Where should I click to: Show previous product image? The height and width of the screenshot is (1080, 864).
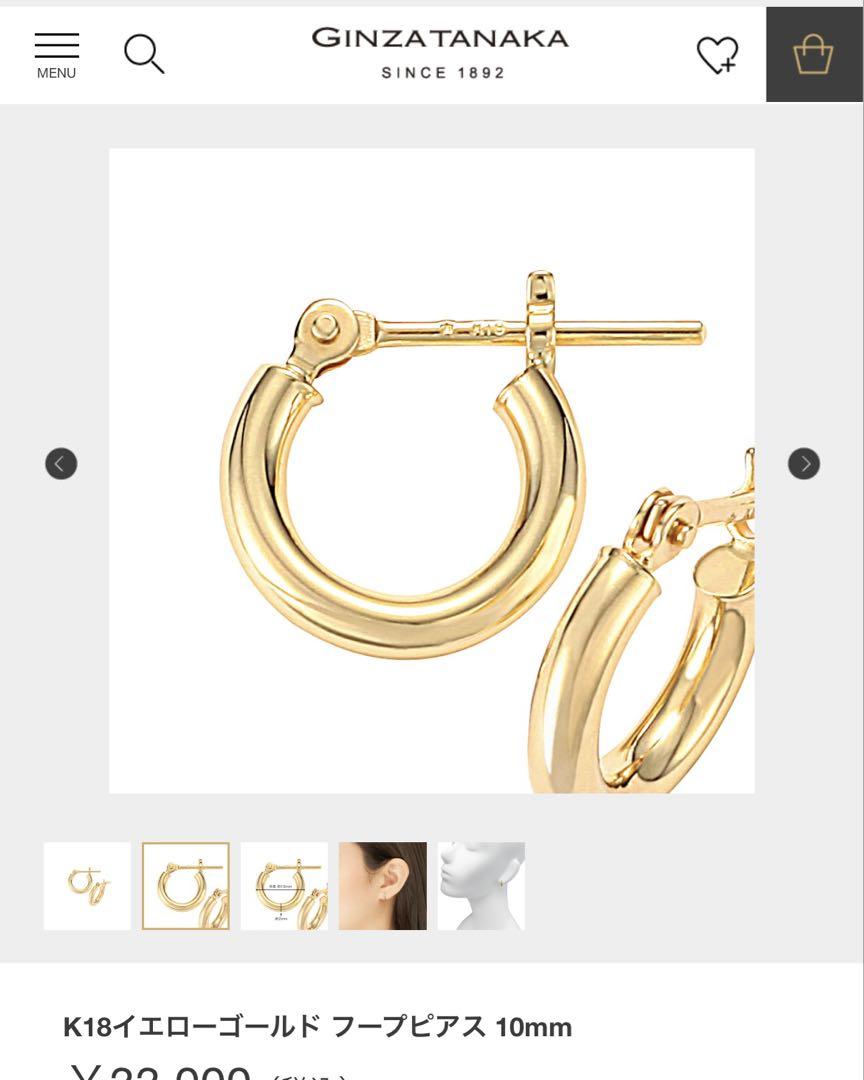point(61,463)
